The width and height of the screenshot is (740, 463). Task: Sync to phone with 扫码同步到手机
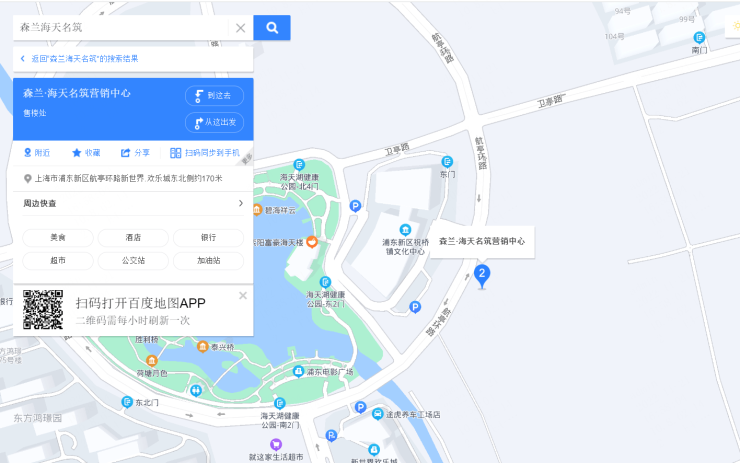(205, 153)
